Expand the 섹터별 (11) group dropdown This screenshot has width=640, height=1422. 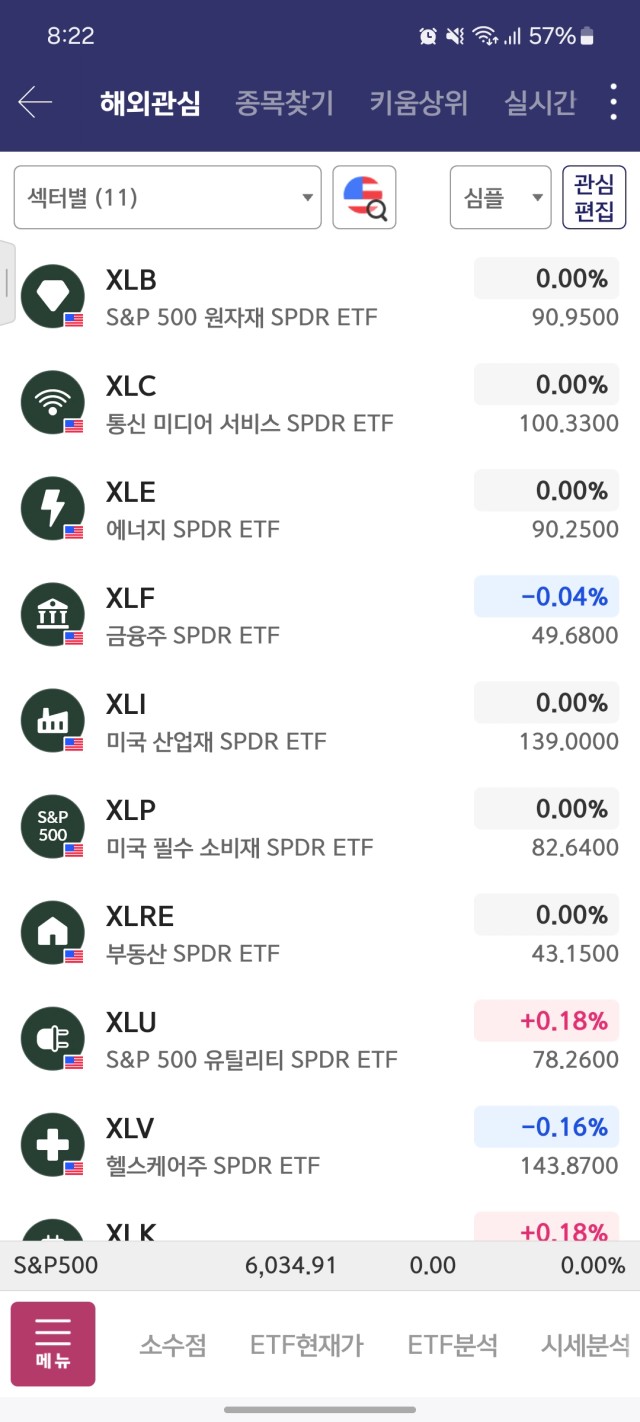pyautogui.click(x=167, y=197)
